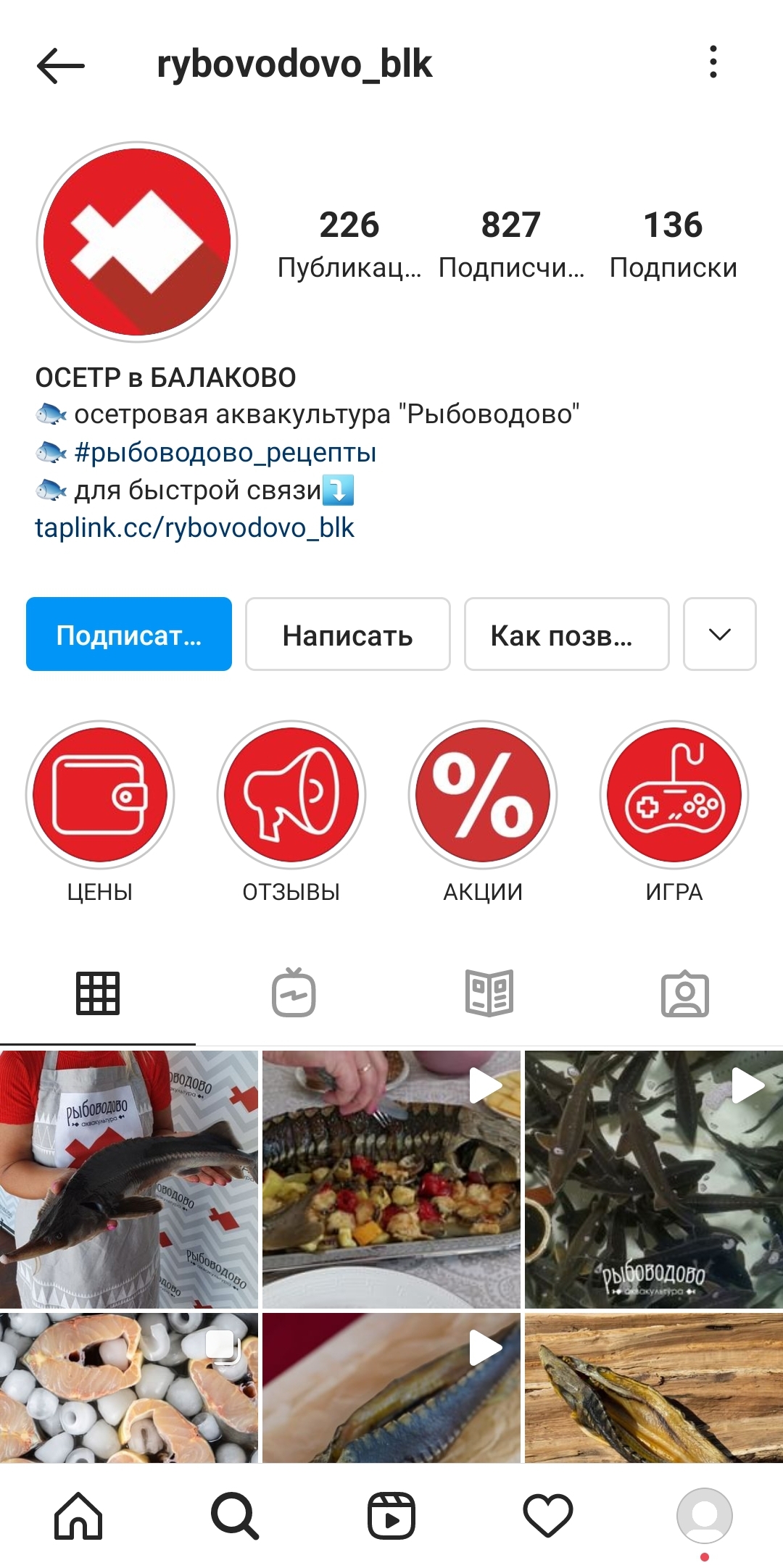Viewport: 783px width, 1568px height.
Task: Open the АКЦИИ highlight
Action: 483,795
